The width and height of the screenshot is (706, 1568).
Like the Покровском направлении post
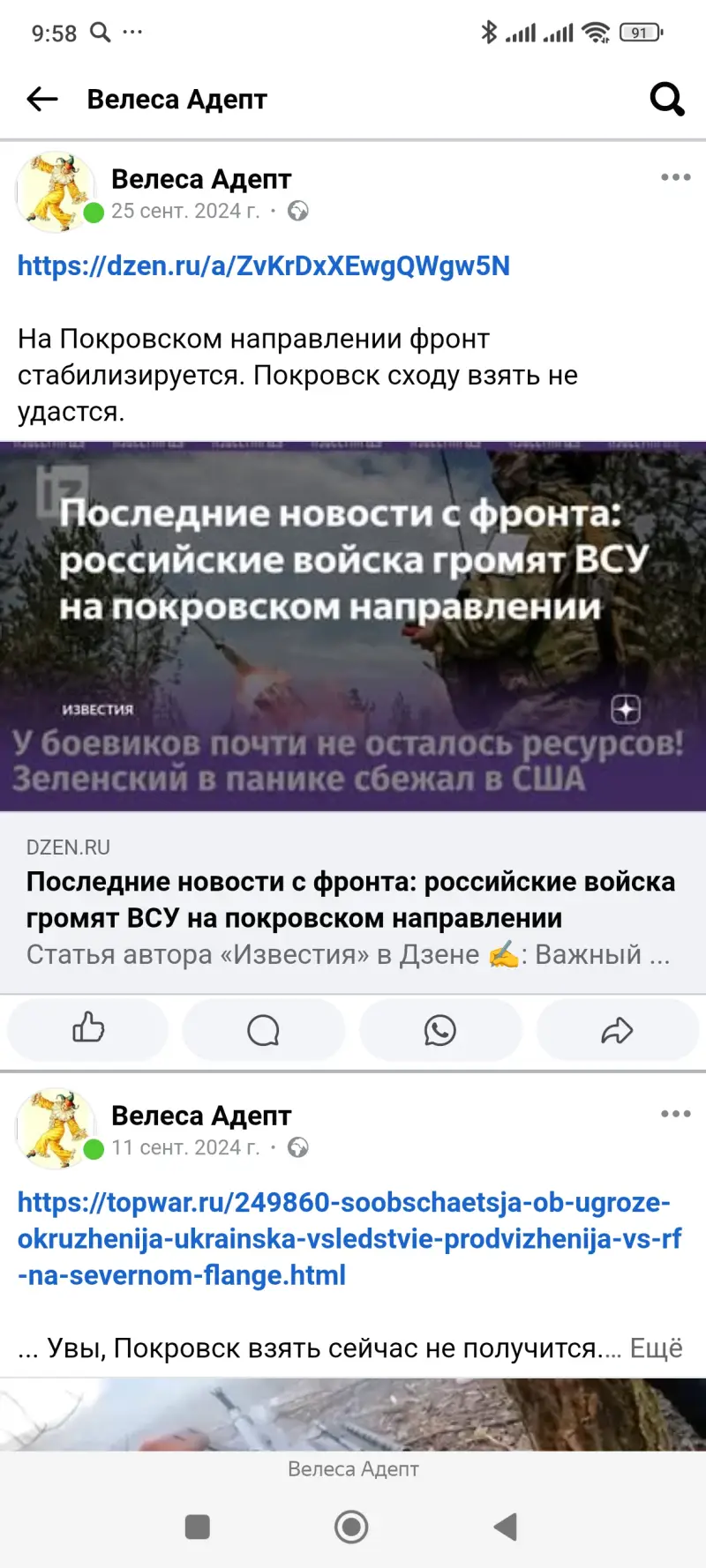pyautogui.click(x=87, y=1029)
